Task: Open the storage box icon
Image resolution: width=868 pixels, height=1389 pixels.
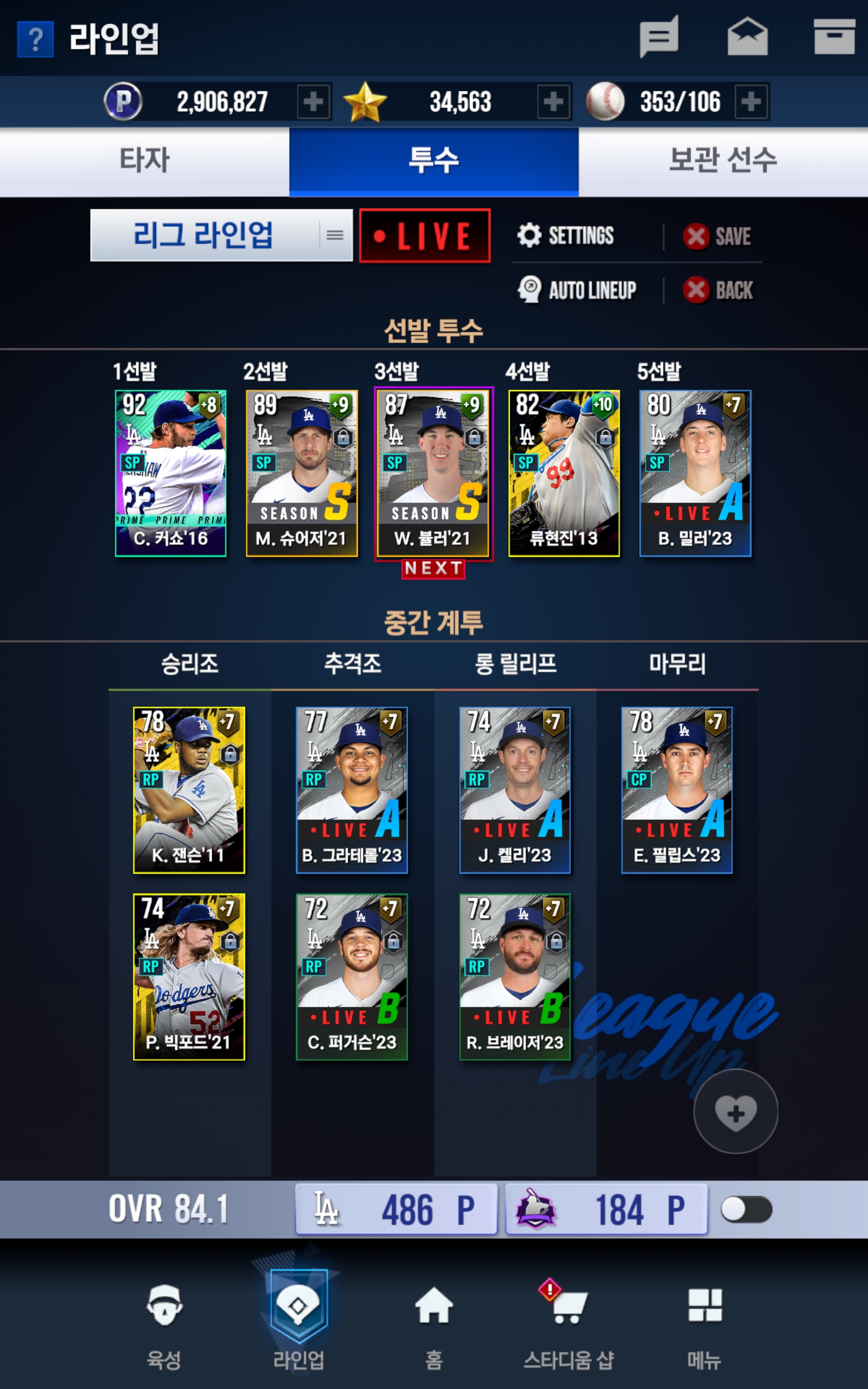Action: pyautogui.click(x=834, y=36)
